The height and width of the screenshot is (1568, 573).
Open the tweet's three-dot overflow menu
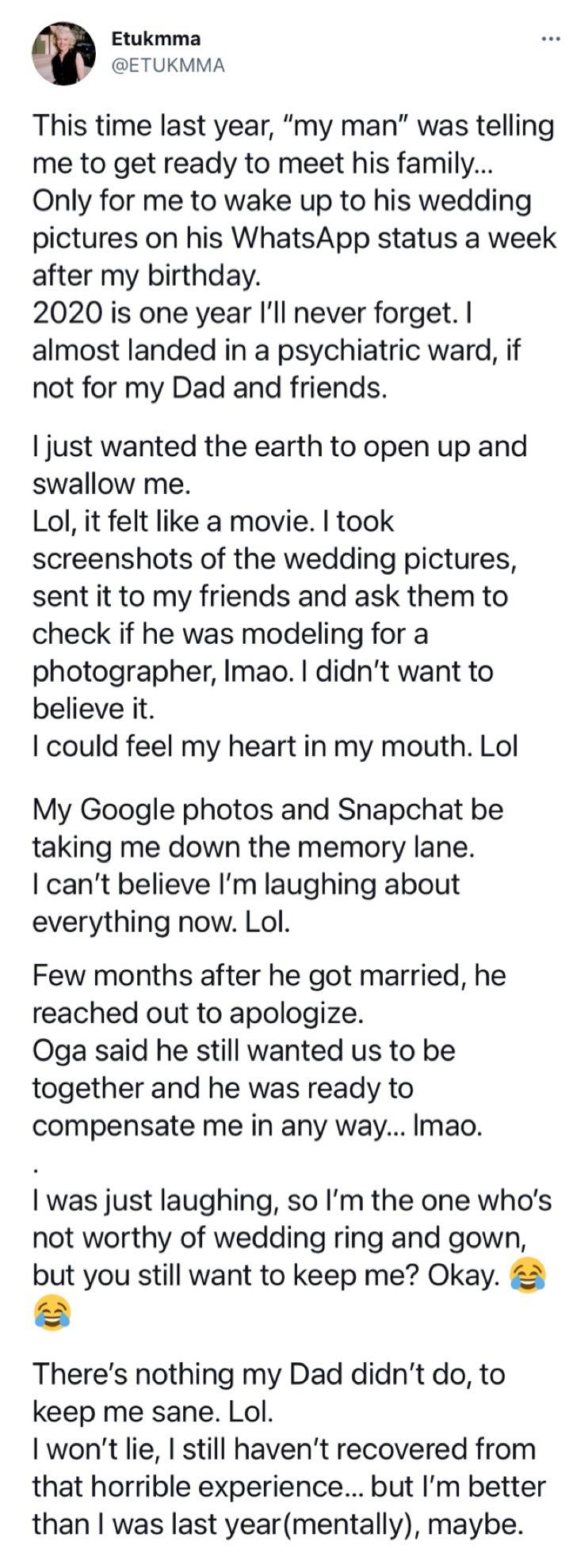point(549,39)
